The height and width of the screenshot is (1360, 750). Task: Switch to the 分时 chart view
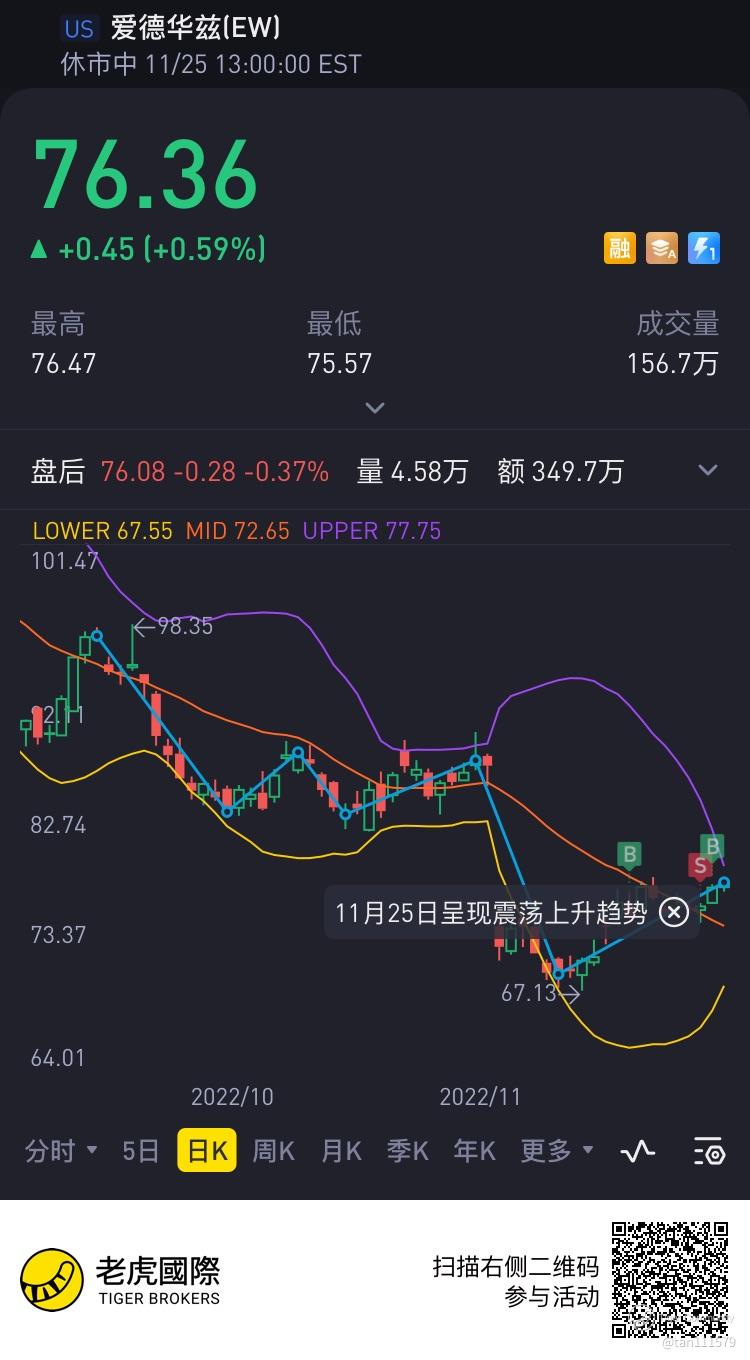coord(60,1151)
